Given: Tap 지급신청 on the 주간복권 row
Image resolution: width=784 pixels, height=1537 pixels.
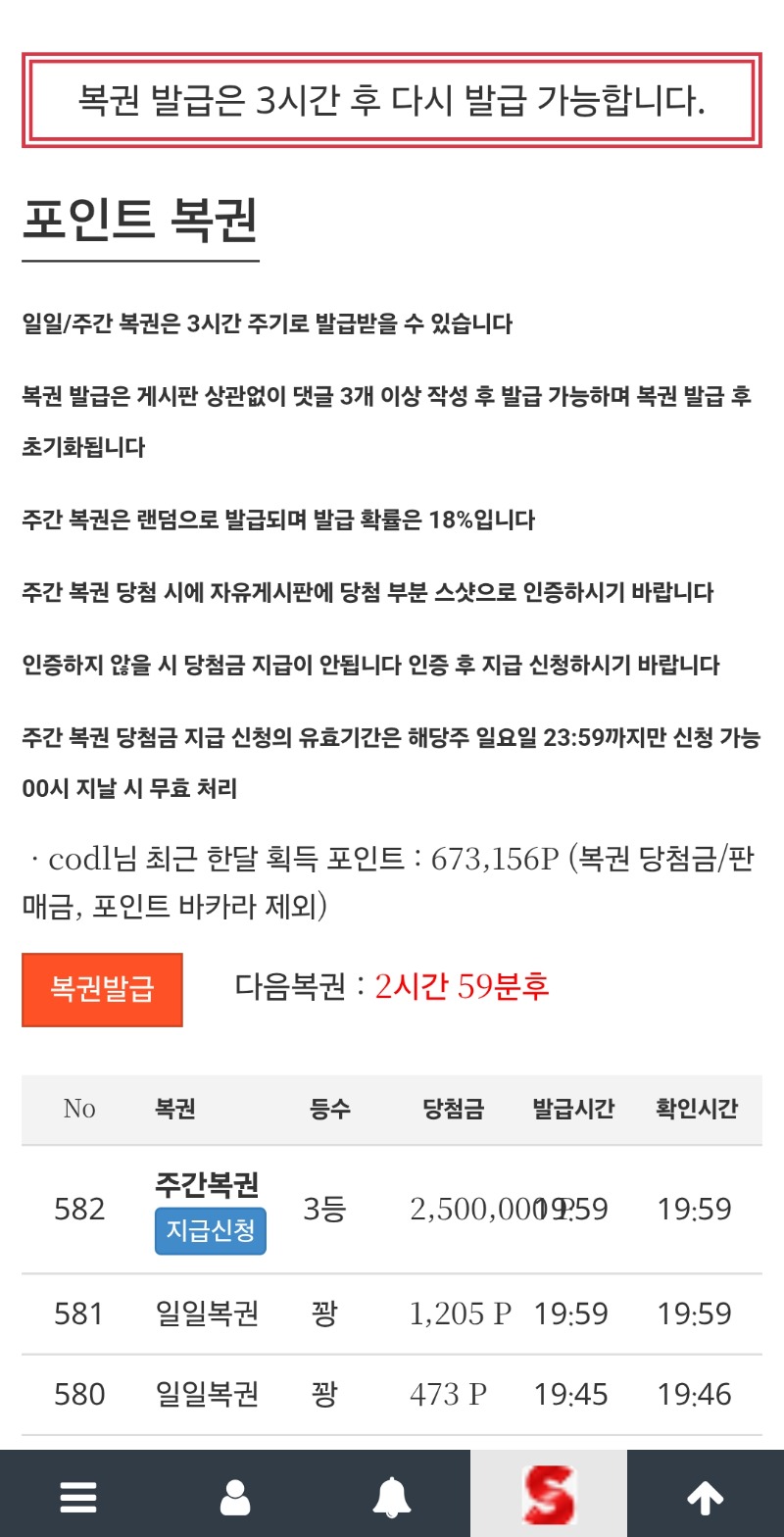Looking at the screenshot, I should tap(210, 1231).
